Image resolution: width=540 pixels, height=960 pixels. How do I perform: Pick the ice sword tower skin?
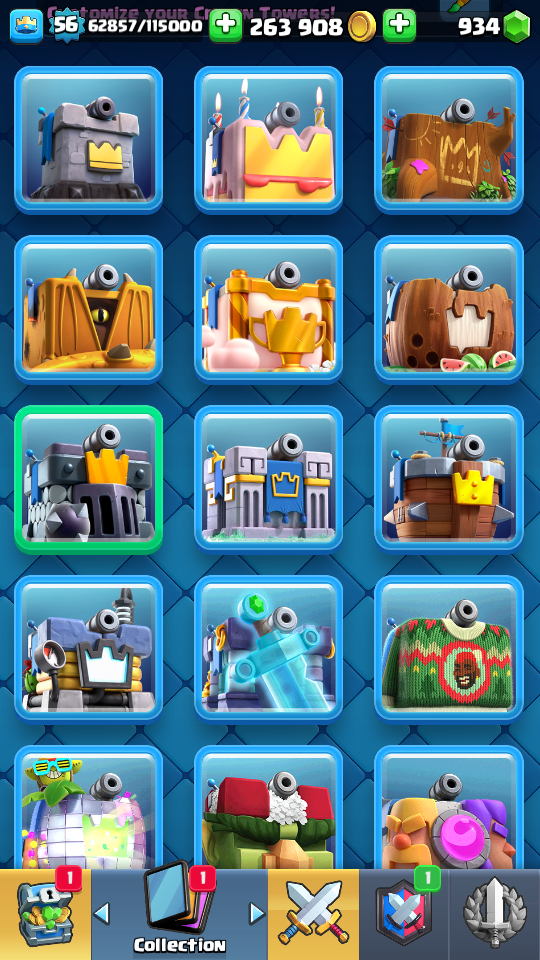tap(268, 649)
